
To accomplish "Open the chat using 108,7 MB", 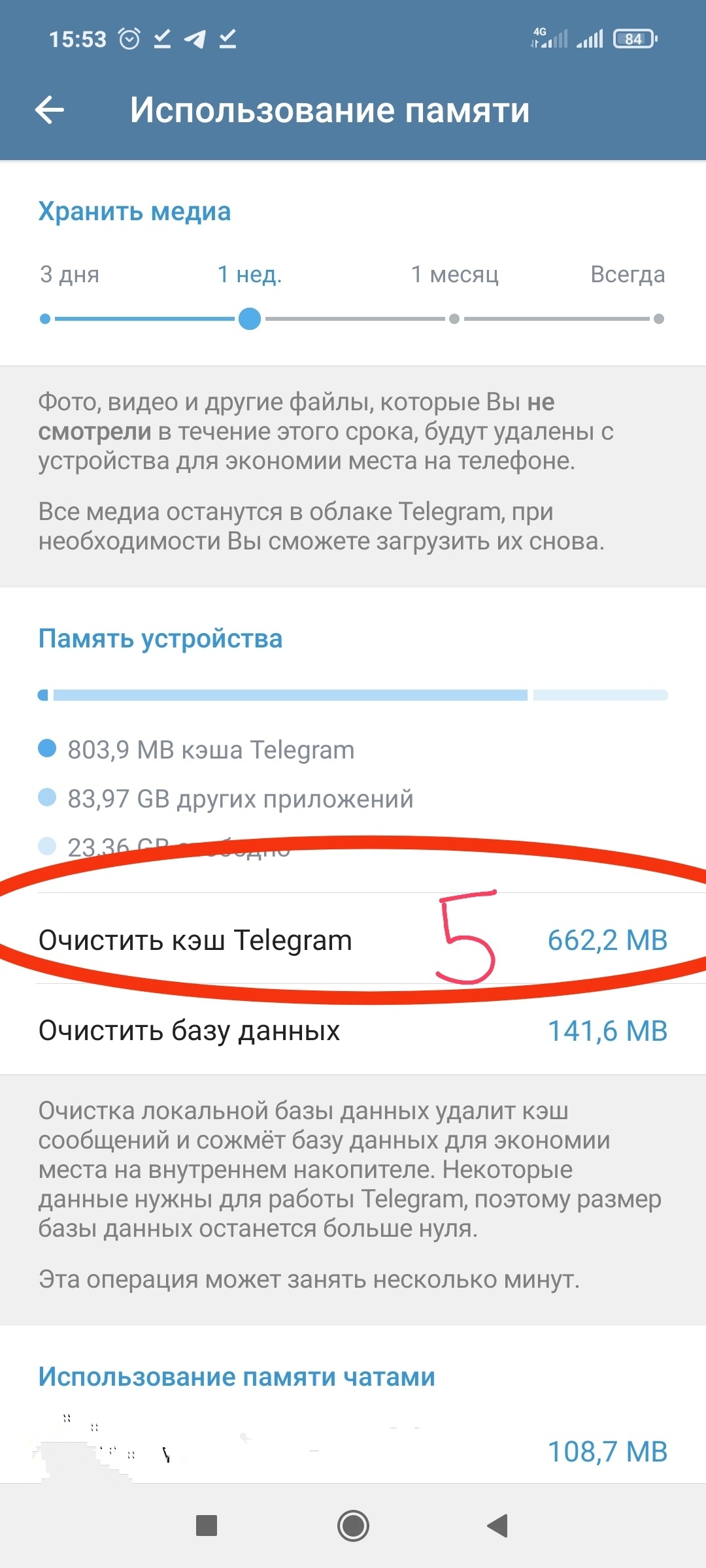I will pos(353,1452).
